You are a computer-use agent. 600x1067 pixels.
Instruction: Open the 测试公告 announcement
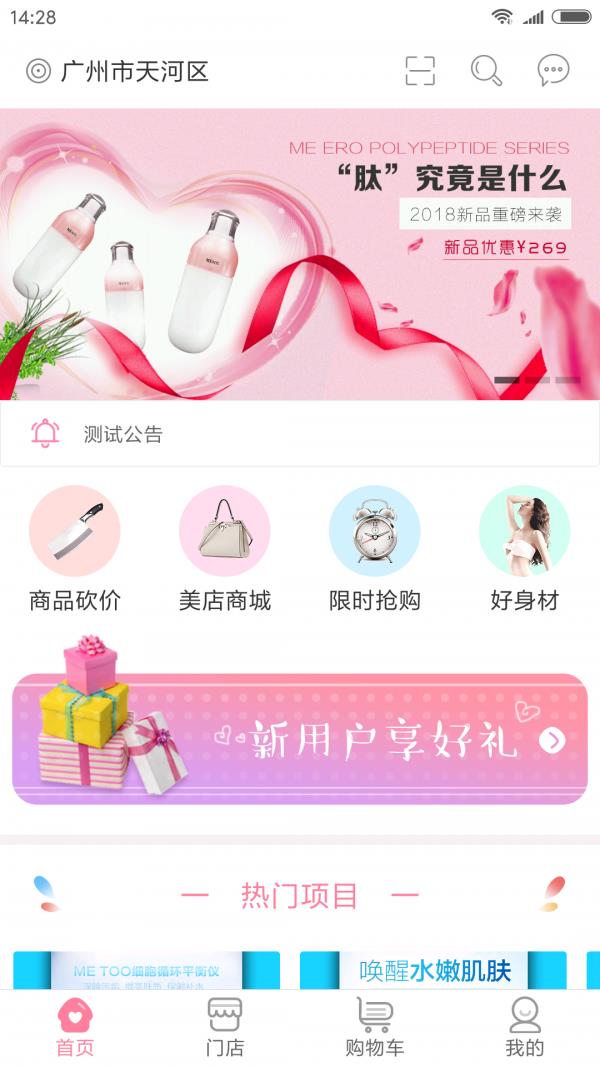(123, 434)
